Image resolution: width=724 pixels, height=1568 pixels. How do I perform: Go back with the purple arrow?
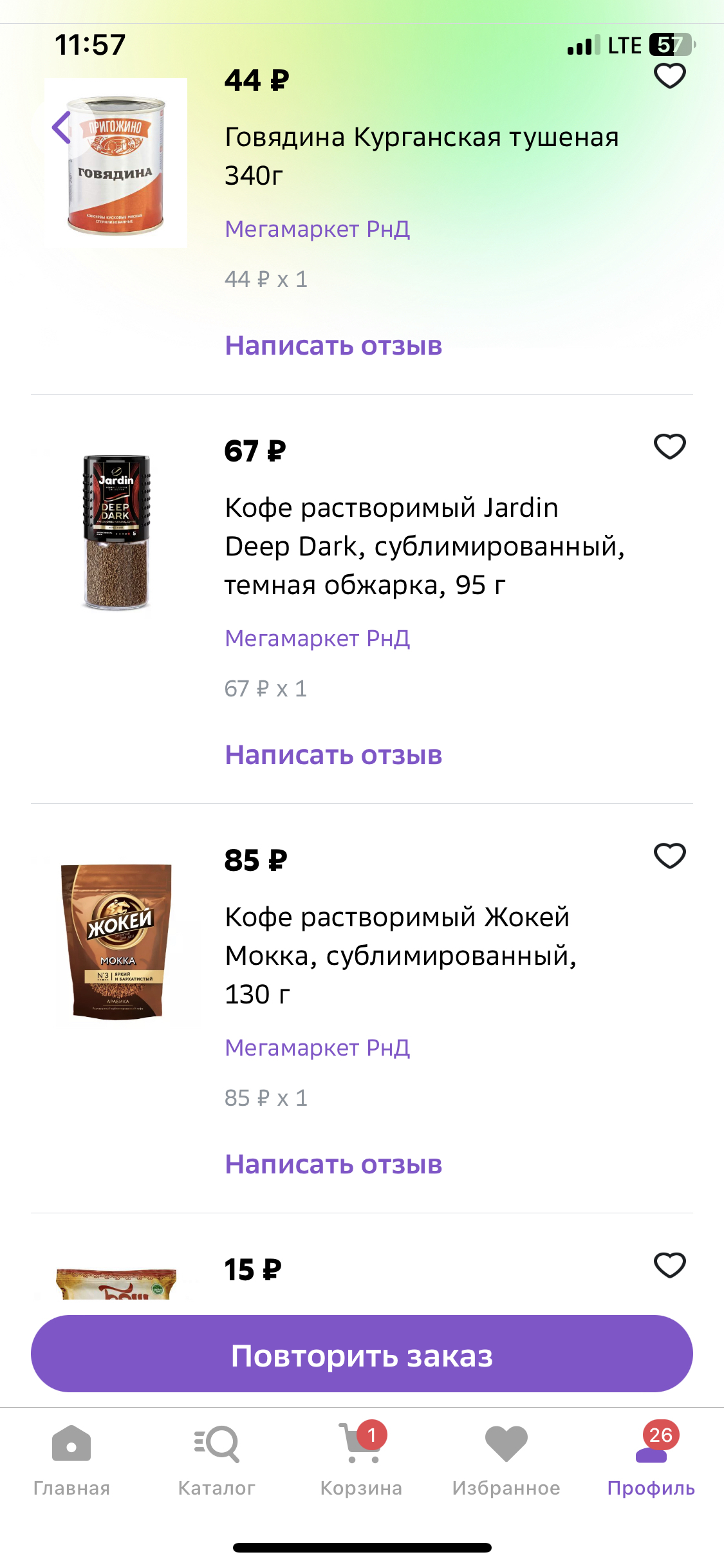click(x=62, y=127)
